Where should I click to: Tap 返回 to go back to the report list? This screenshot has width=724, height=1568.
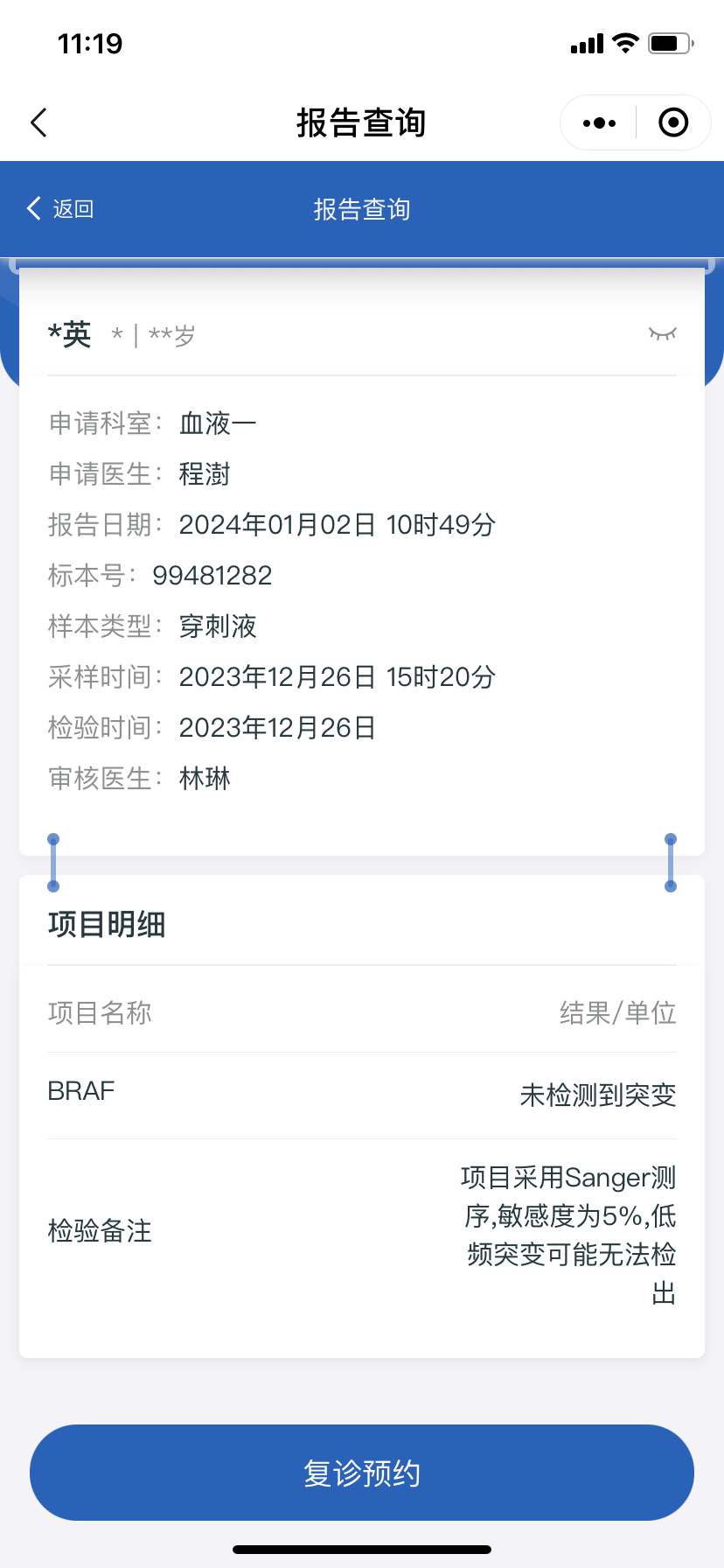click(x=60, y=208)
